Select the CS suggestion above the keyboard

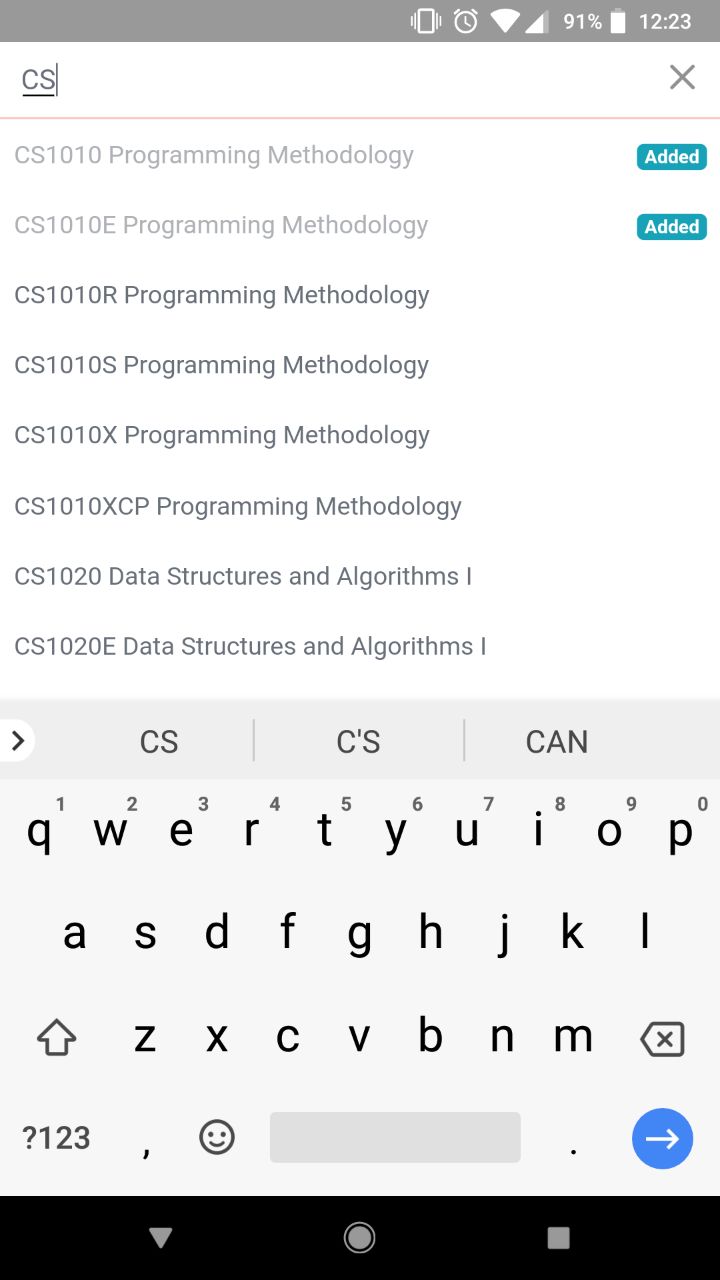(159, 741)
